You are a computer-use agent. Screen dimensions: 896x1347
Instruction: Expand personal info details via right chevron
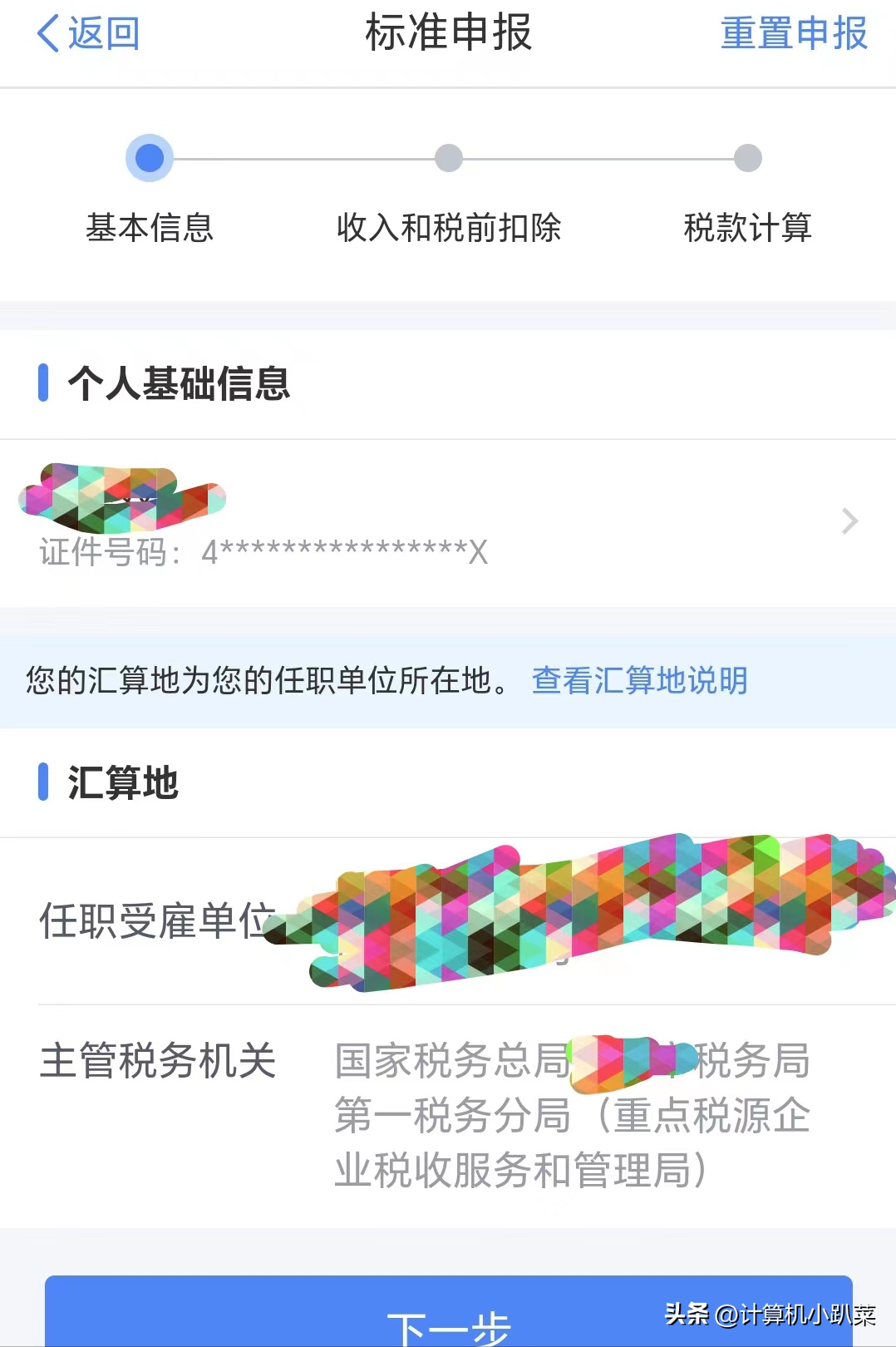(848, 521)
